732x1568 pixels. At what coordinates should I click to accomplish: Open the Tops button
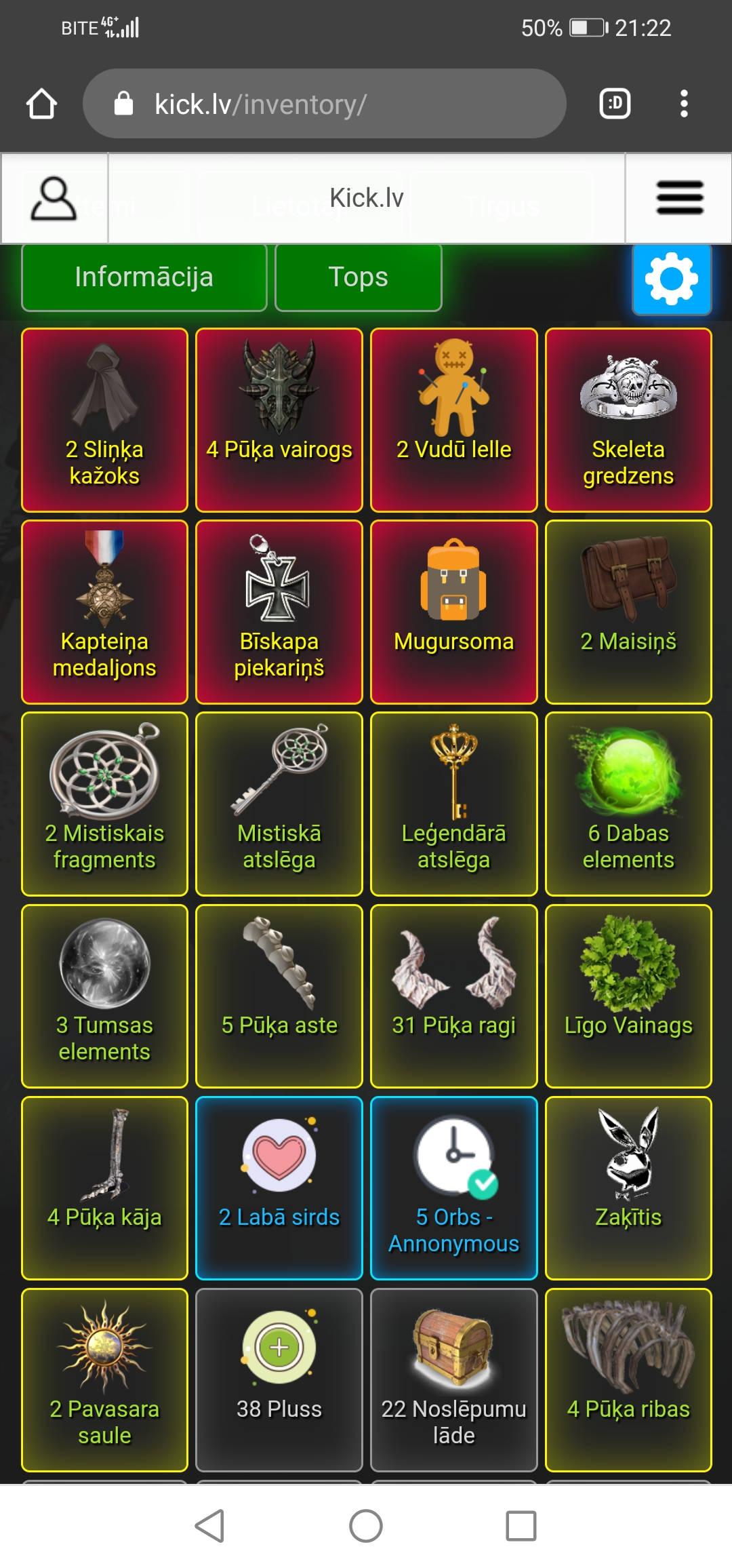(x=358, y=277)
